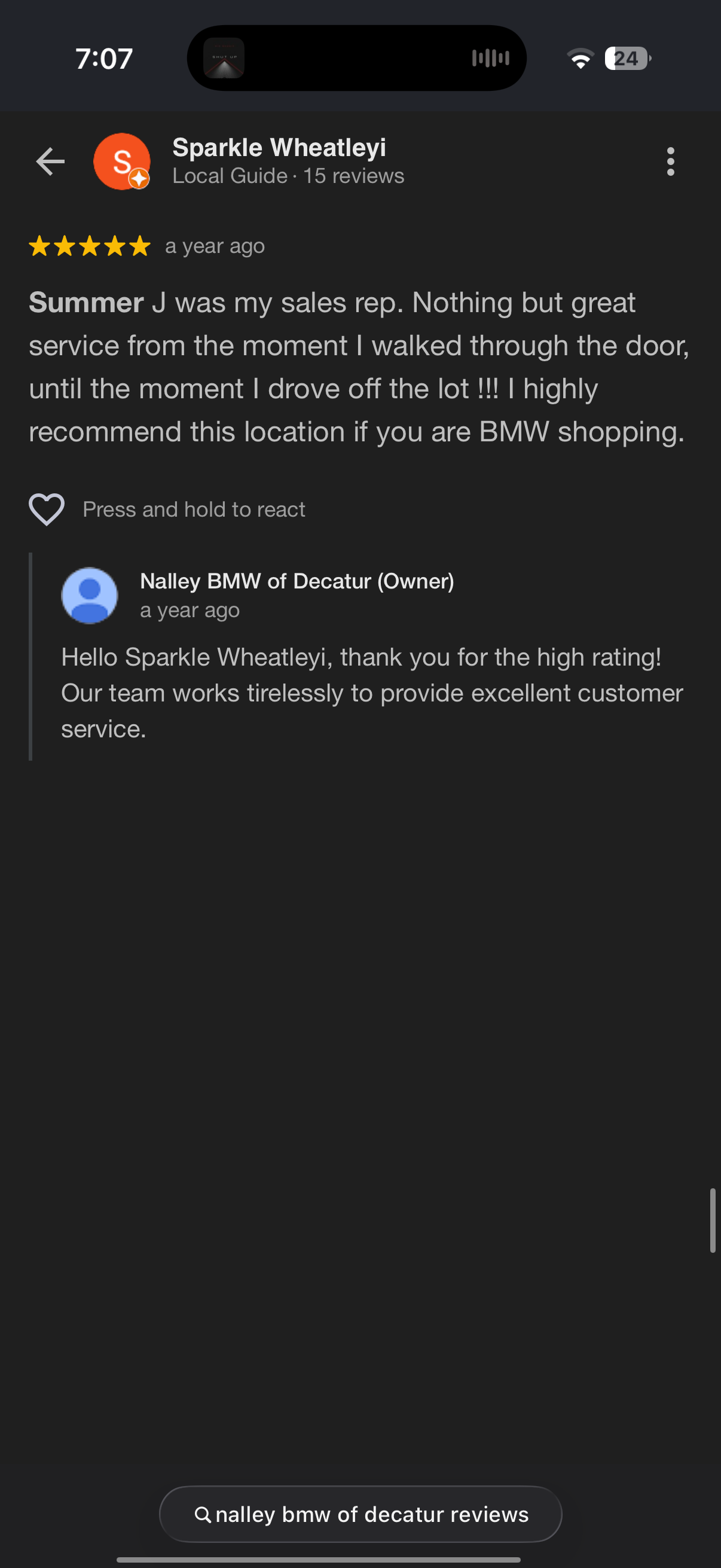Tap the battery indicator showing 24
721x1568 pixels.
click(626, 58)
